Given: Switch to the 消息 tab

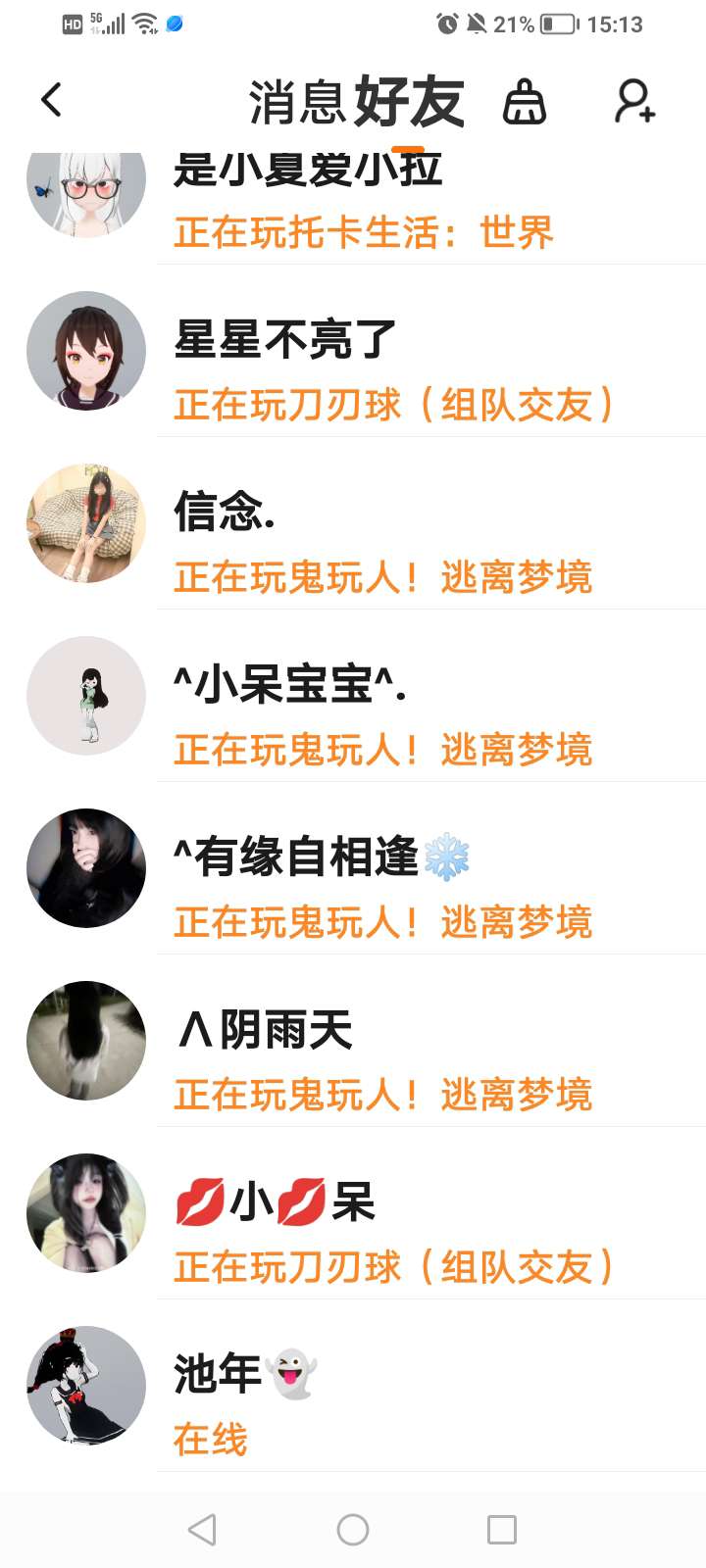Looking at the screenshot, I should coord(297,102).
